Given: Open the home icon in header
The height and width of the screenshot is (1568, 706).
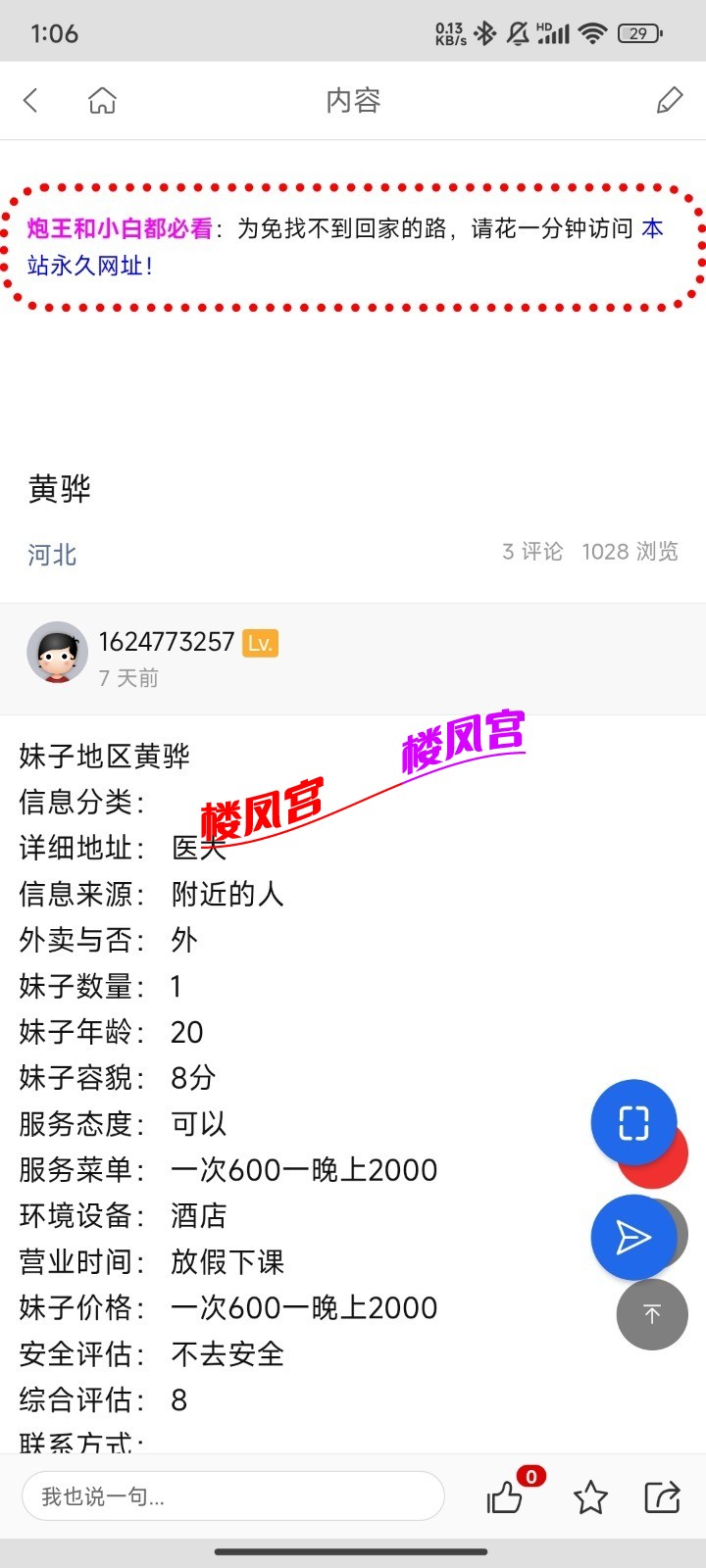Looking at the screenshot, I should click(102, 100).
